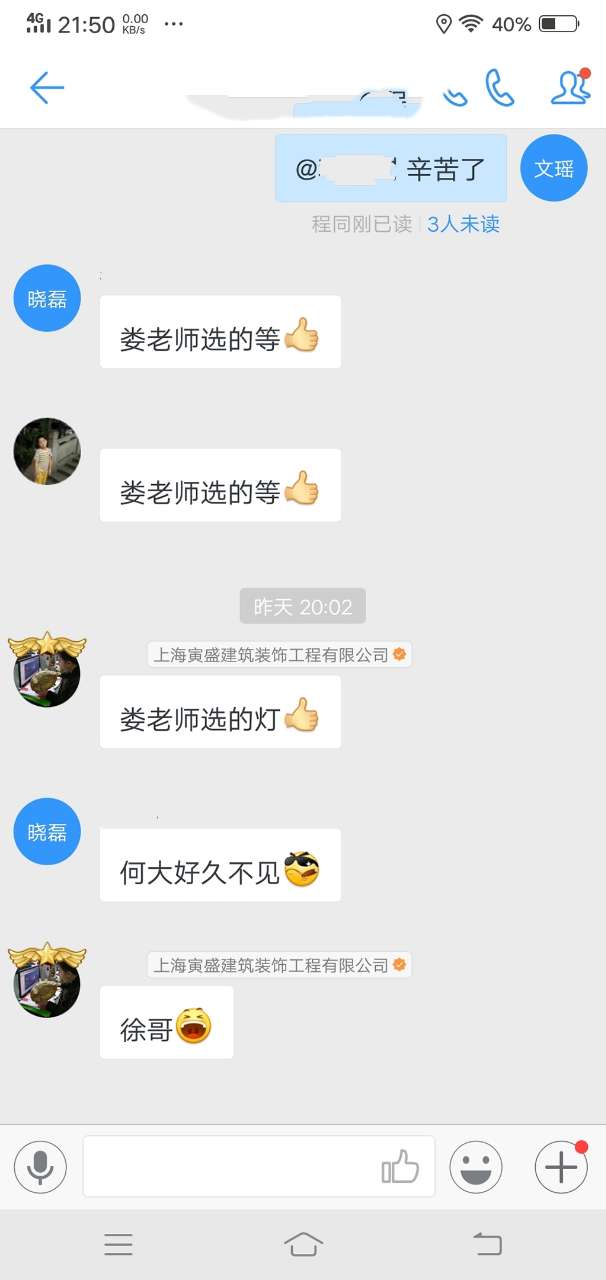Open the plus attachments menu
This screenshot has height=1280, width=606.
tap(561, 1166)
